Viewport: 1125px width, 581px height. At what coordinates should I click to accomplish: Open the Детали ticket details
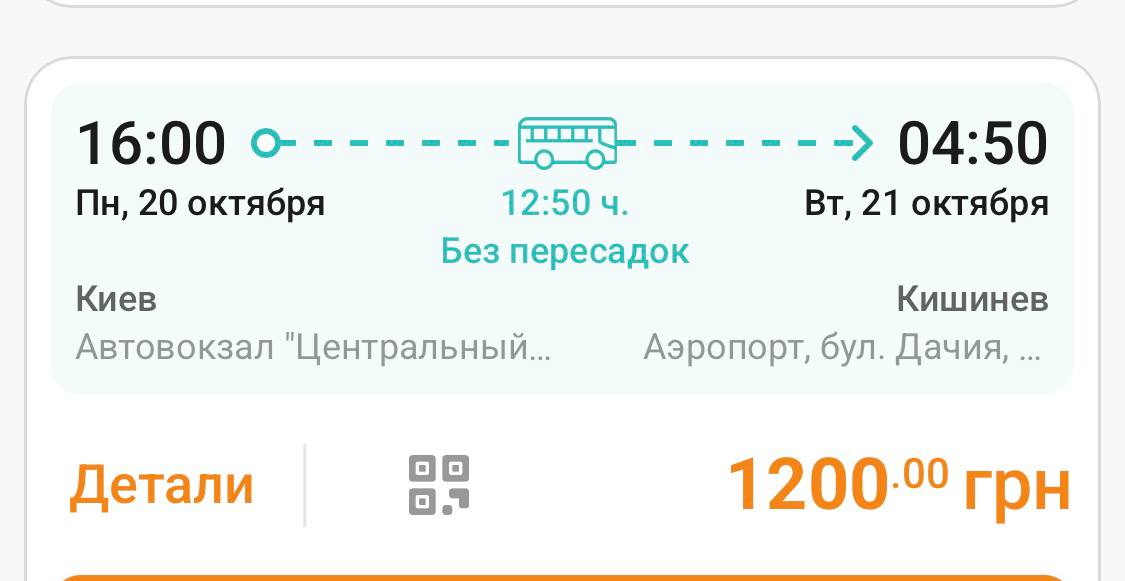(x=161, y=486)
